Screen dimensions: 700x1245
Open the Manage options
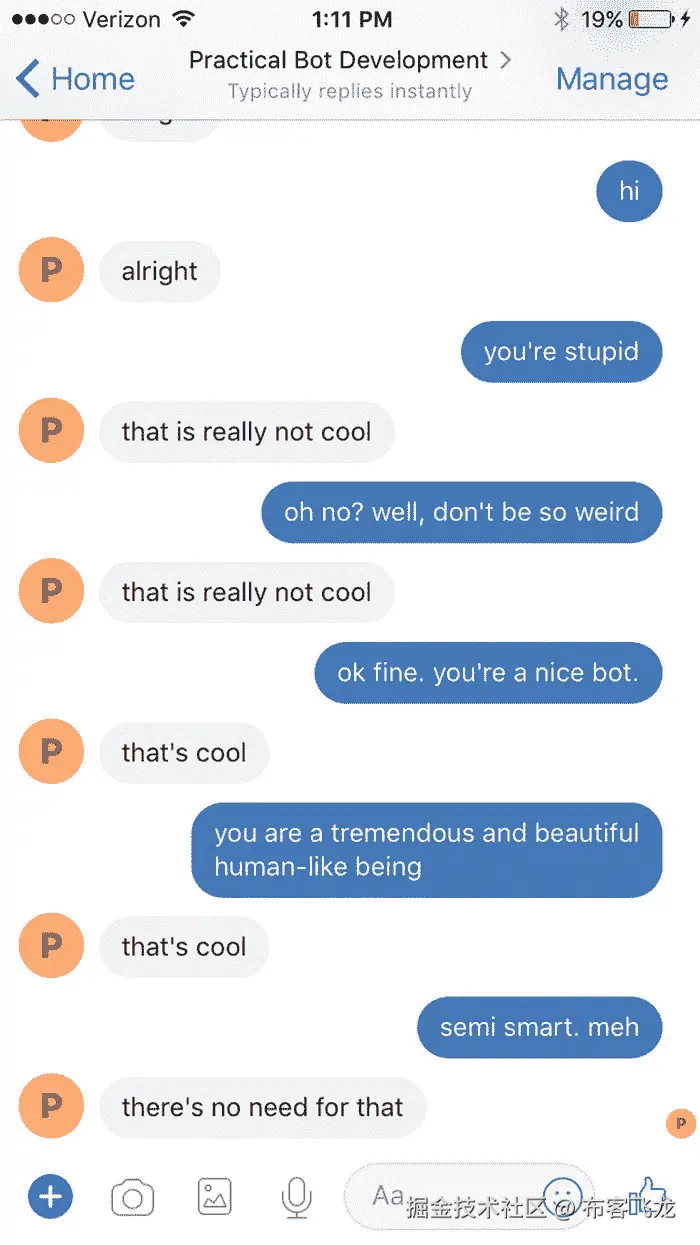coord(611,79)
